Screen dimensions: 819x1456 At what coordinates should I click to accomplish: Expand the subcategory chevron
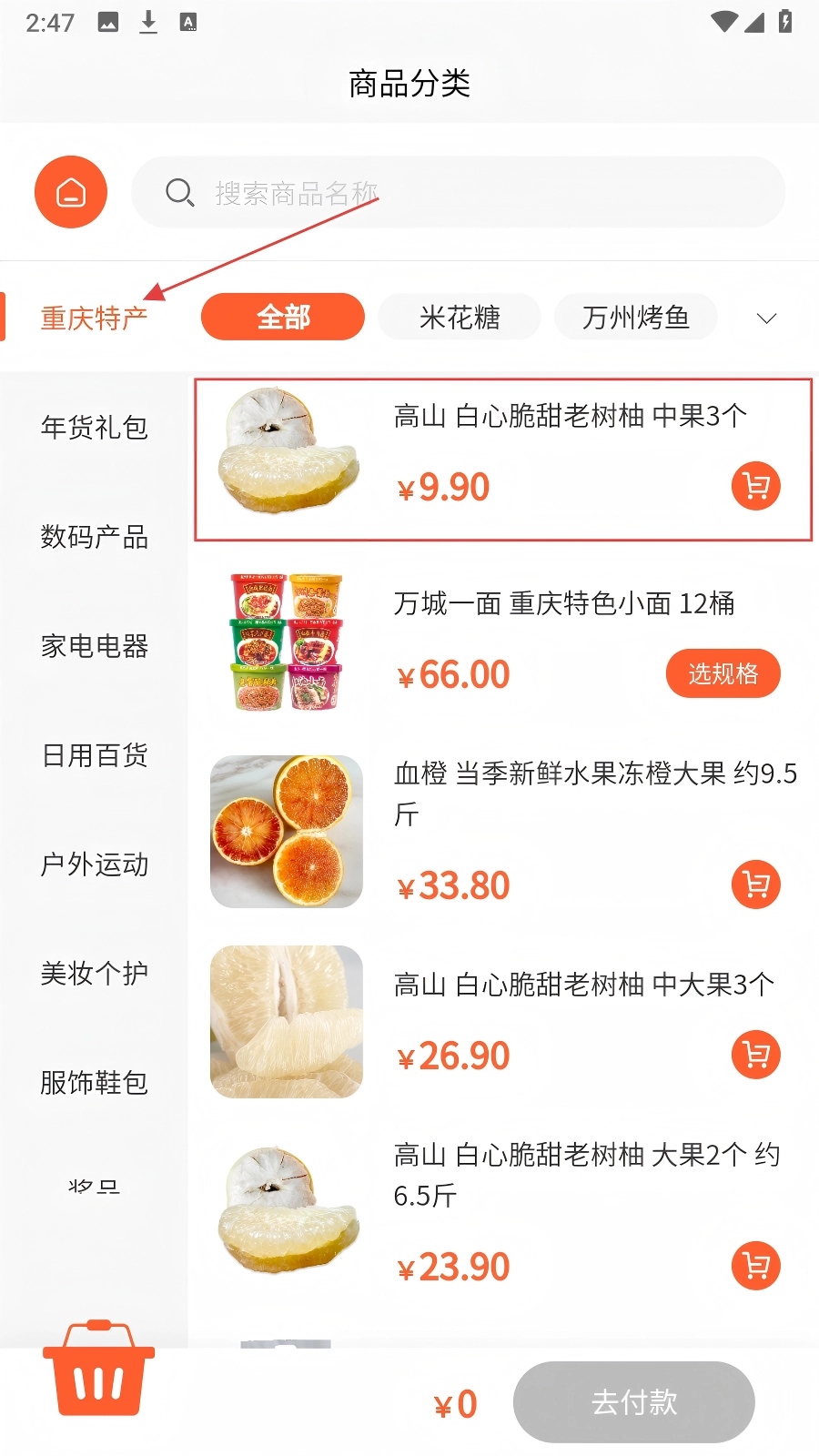click(767, 318)
